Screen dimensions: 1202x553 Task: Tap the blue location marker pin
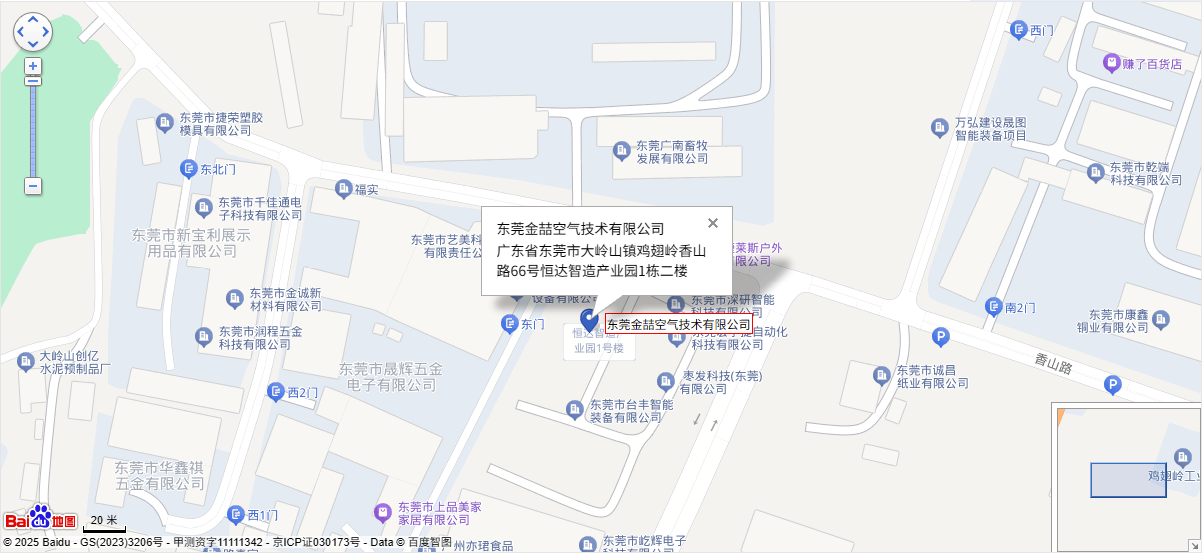click(589, 320)
